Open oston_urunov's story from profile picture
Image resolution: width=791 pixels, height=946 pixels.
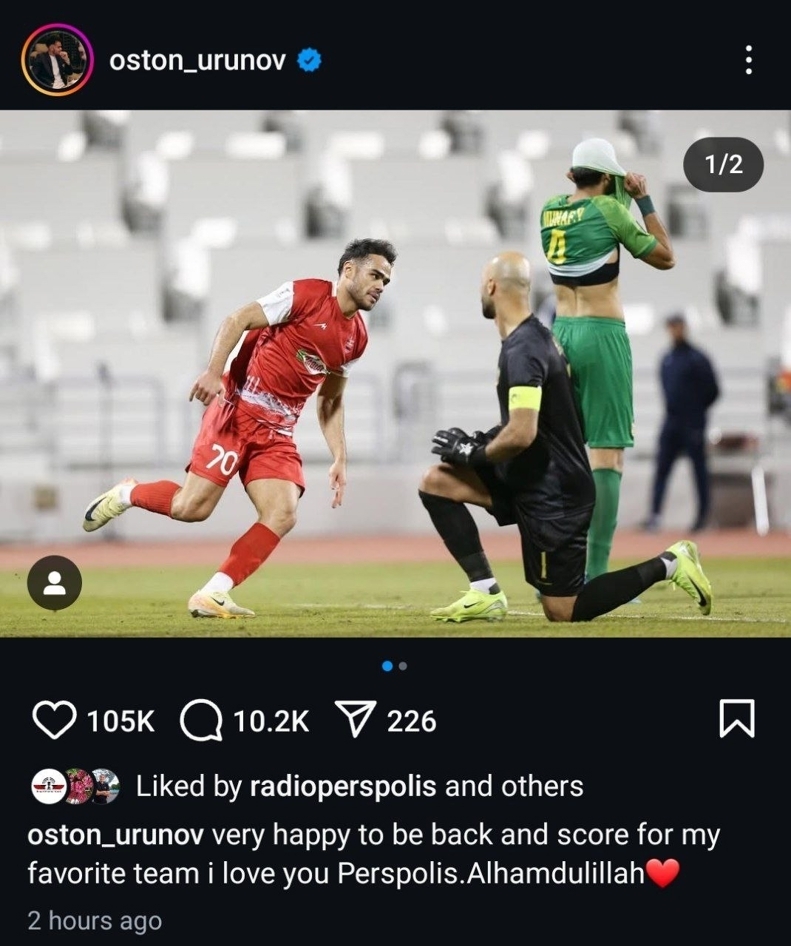[57, 60]
